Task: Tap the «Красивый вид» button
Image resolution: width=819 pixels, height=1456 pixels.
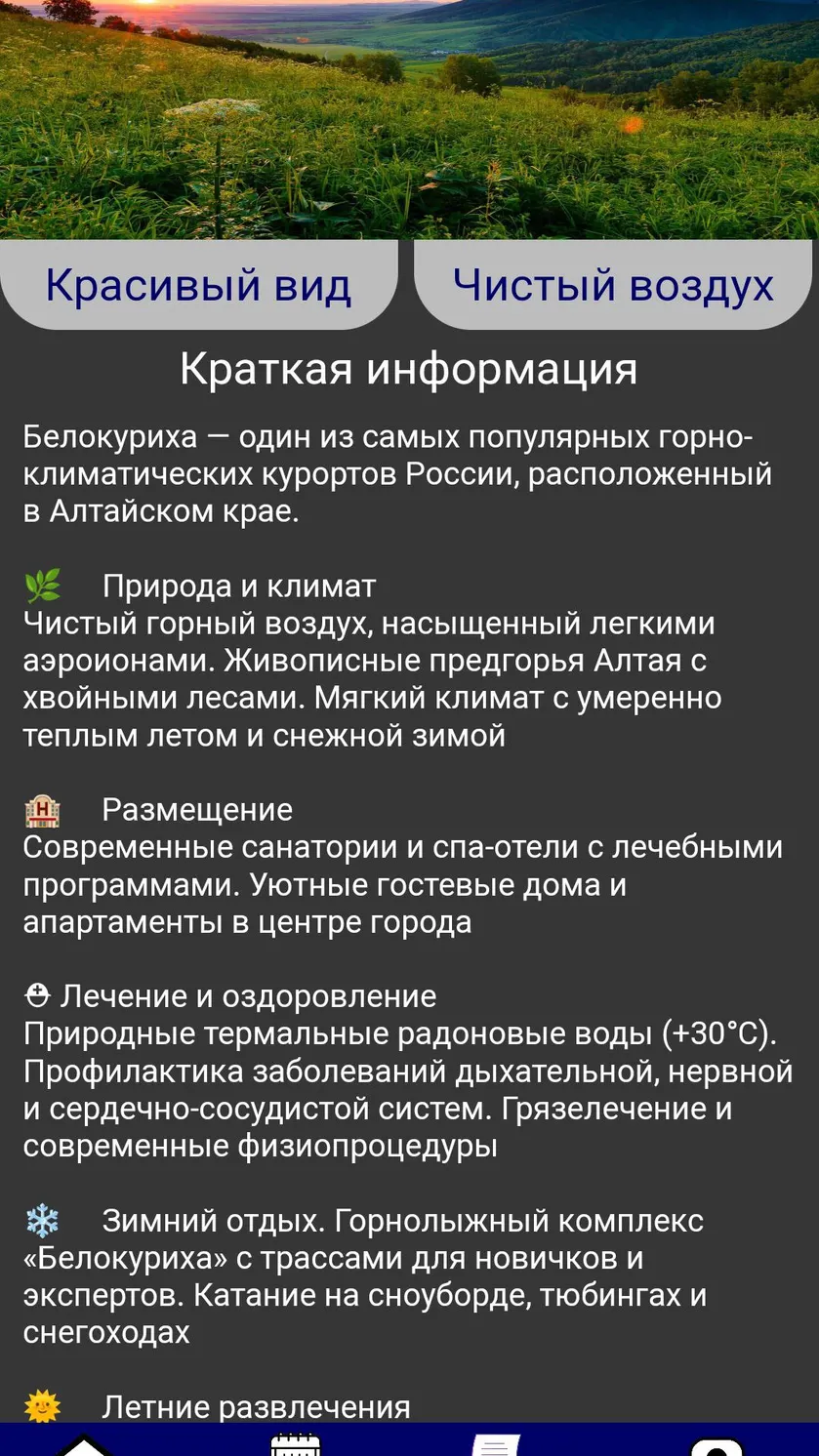Action: pyautogui.click(x=198, y=285)
